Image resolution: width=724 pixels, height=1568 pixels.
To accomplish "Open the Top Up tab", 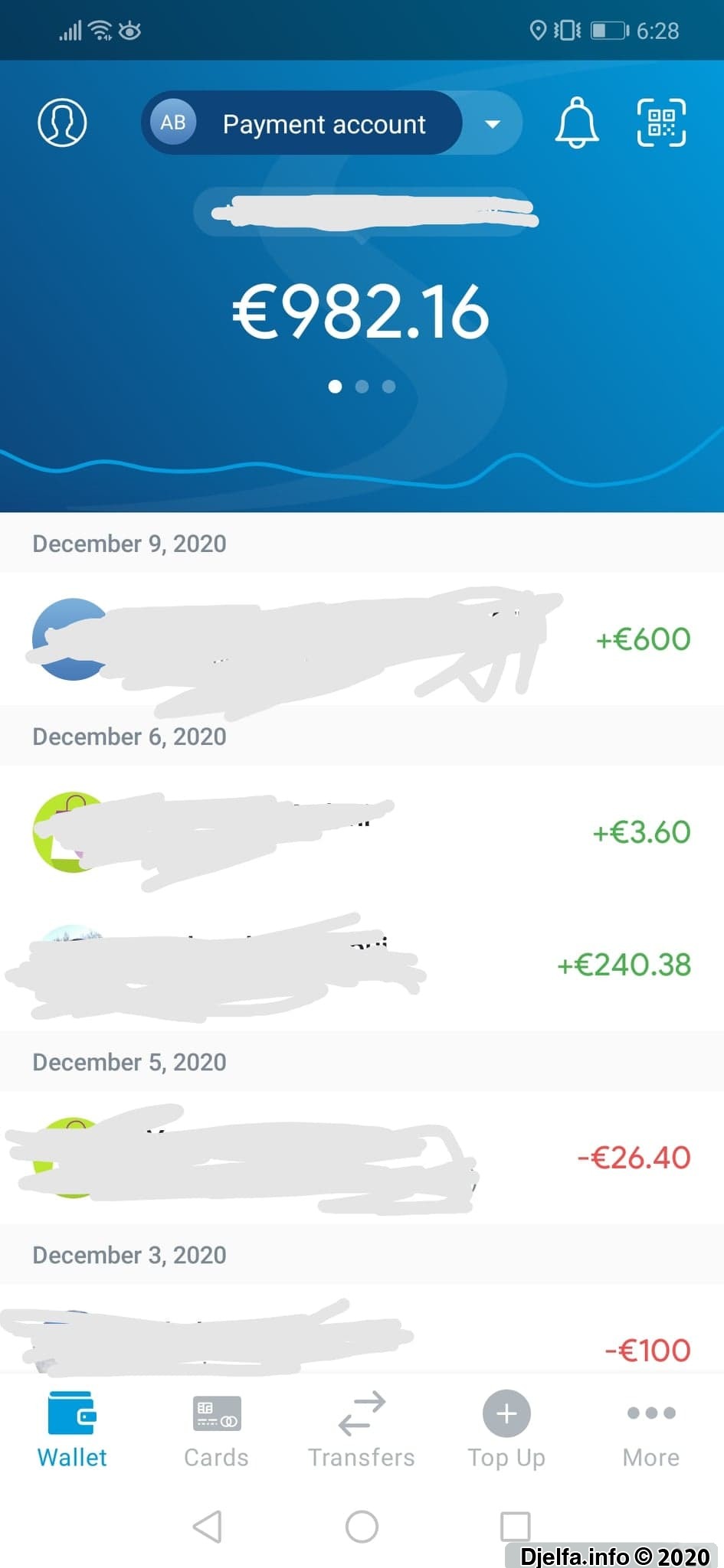I will [x=506, y=1429].
